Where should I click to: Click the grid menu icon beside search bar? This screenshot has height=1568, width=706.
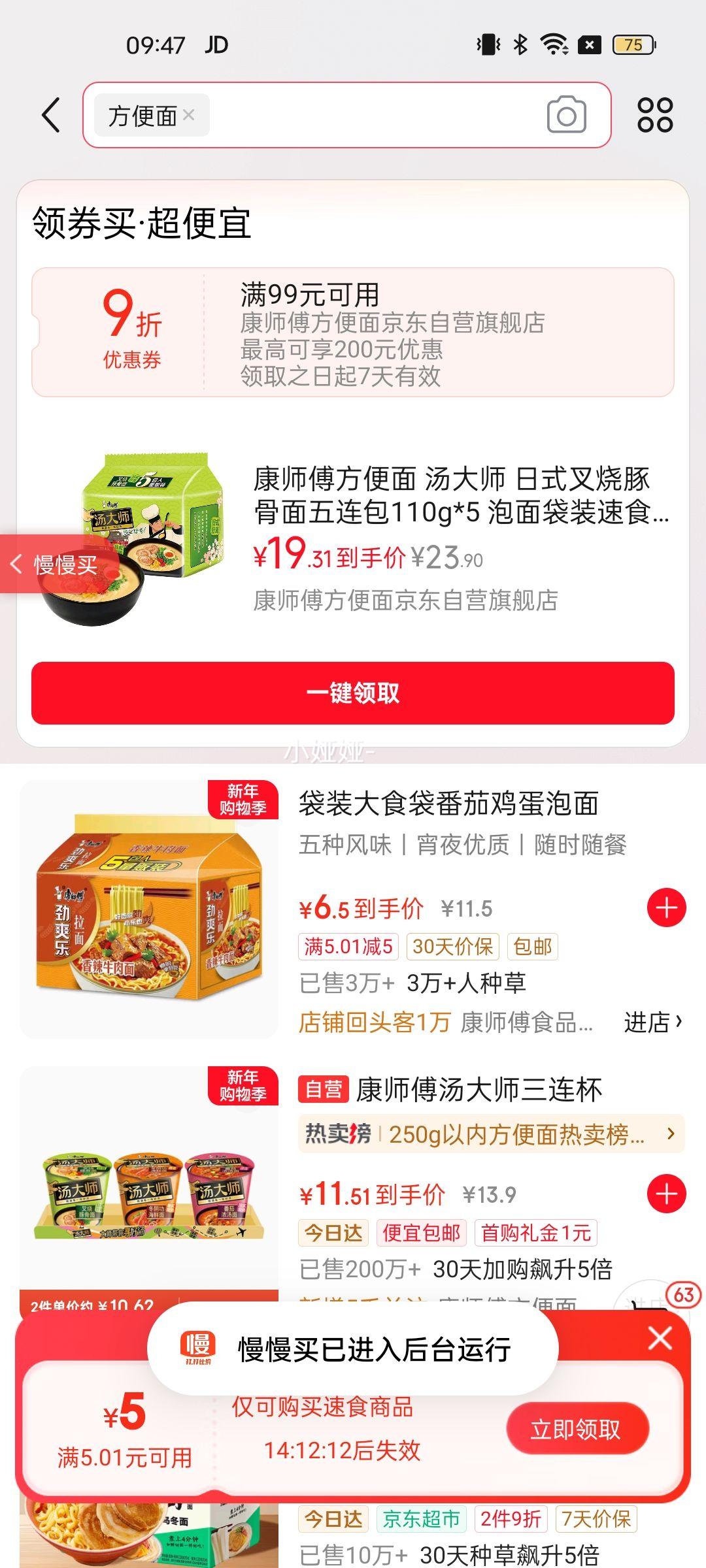pyautogui.click(x=656, y=115)
